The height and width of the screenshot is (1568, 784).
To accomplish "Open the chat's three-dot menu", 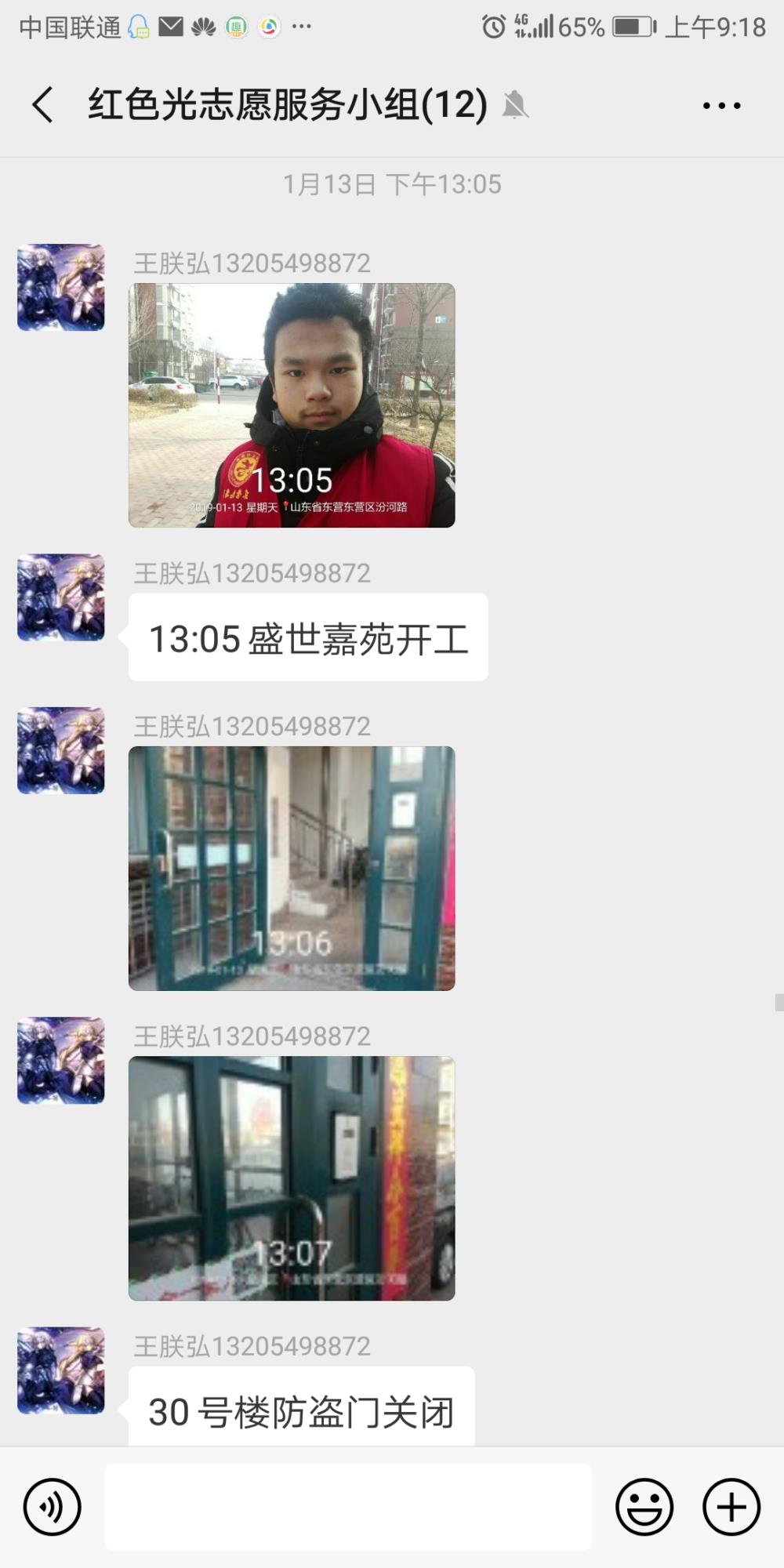I will [721, 105].
